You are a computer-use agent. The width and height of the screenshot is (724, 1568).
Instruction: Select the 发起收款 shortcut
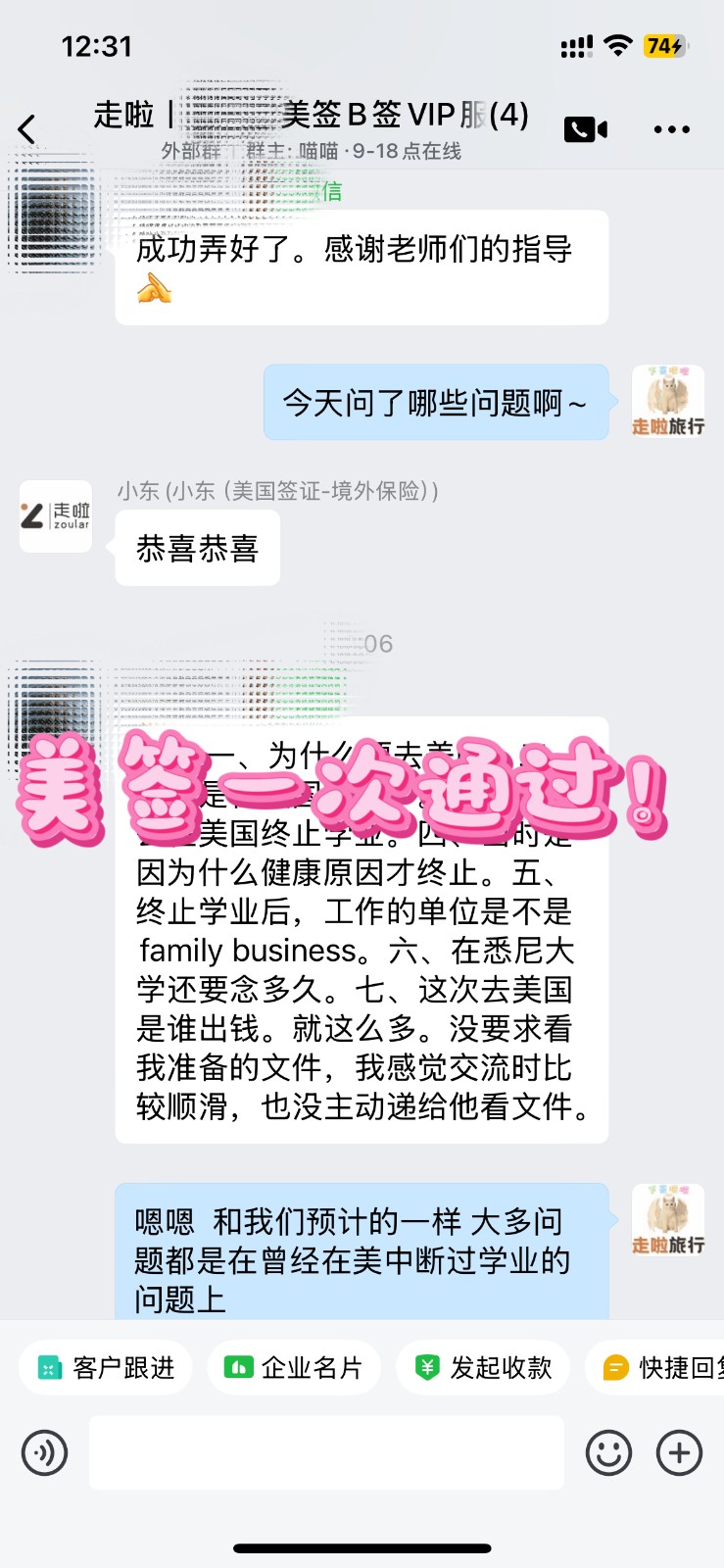pyautogui.click(x=483, y=1367)
